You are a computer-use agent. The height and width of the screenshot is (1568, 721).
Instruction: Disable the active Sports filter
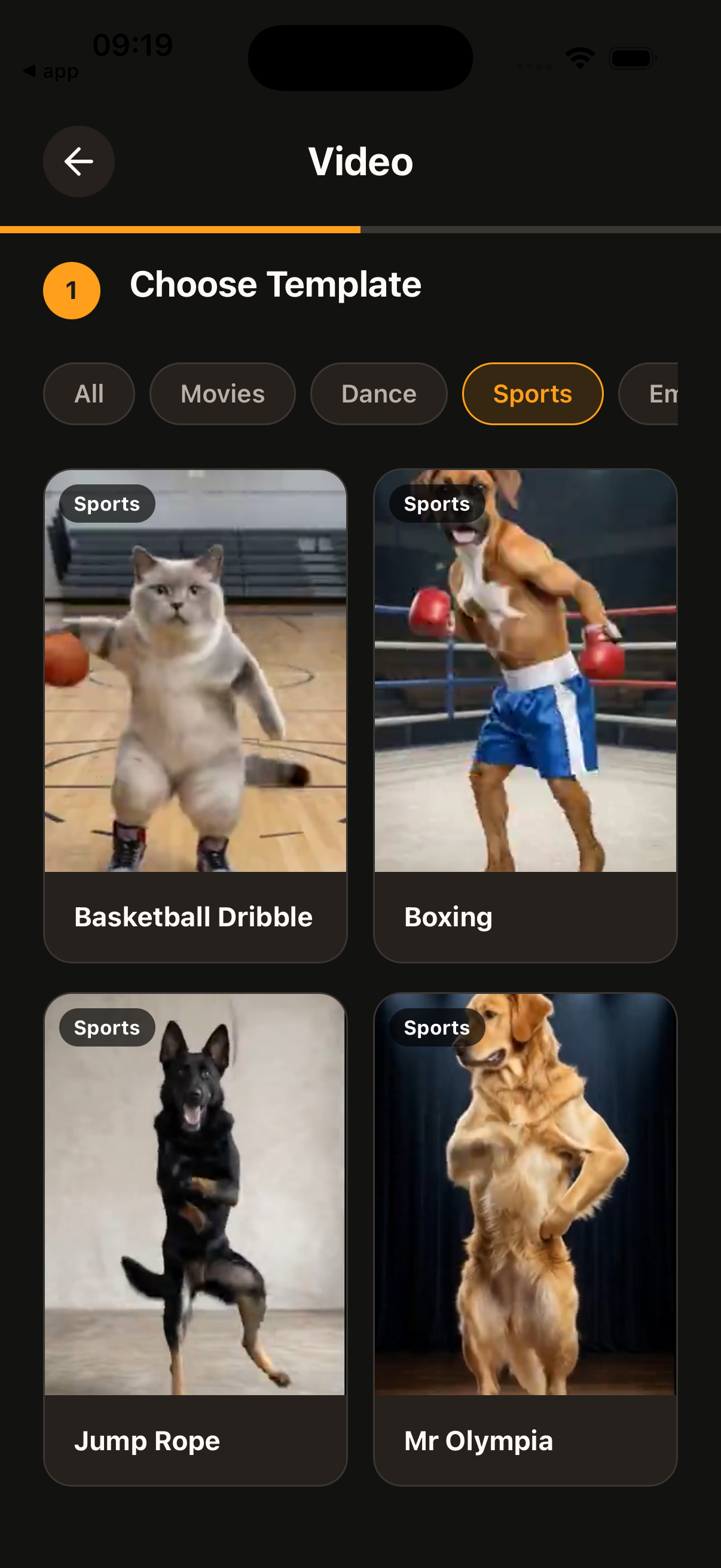(533, 393)
